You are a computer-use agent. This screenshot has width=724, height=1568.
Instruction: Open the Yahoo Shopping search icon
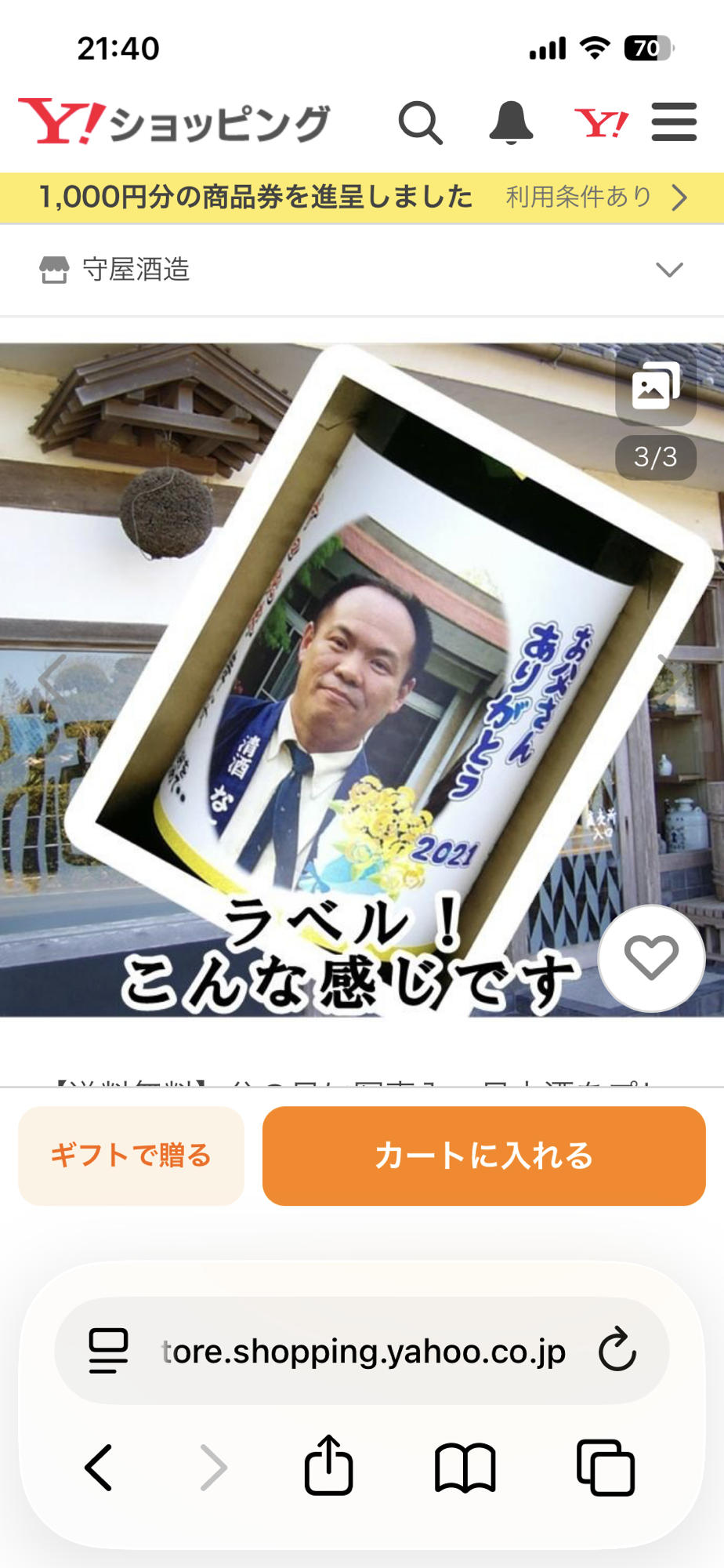pyautogui.click(x=420, y=123)
